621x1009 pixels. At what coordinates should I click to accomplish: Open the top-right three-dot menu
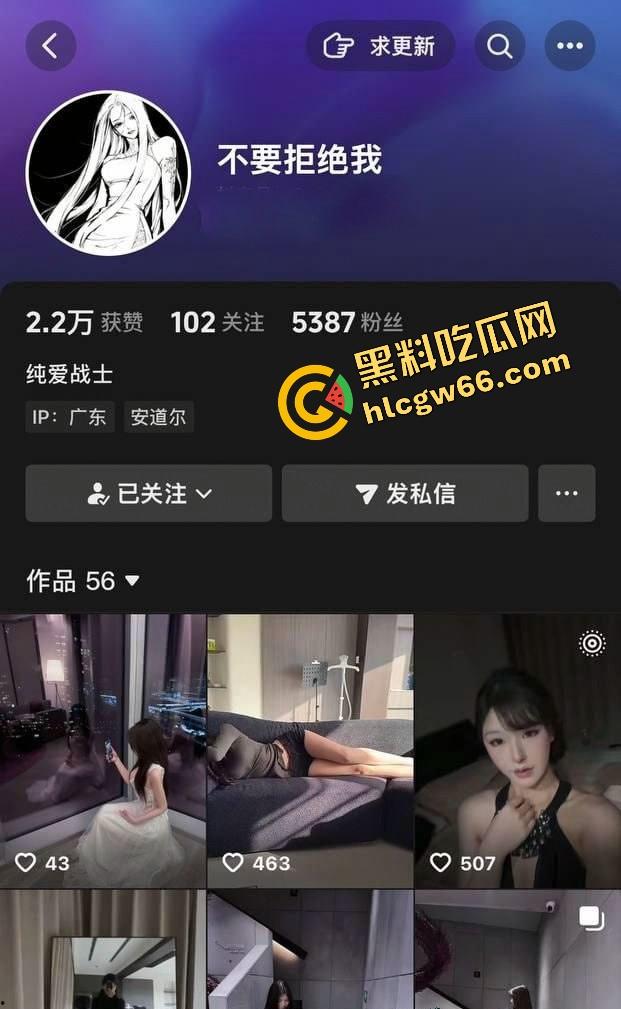[x=570, y=46]
